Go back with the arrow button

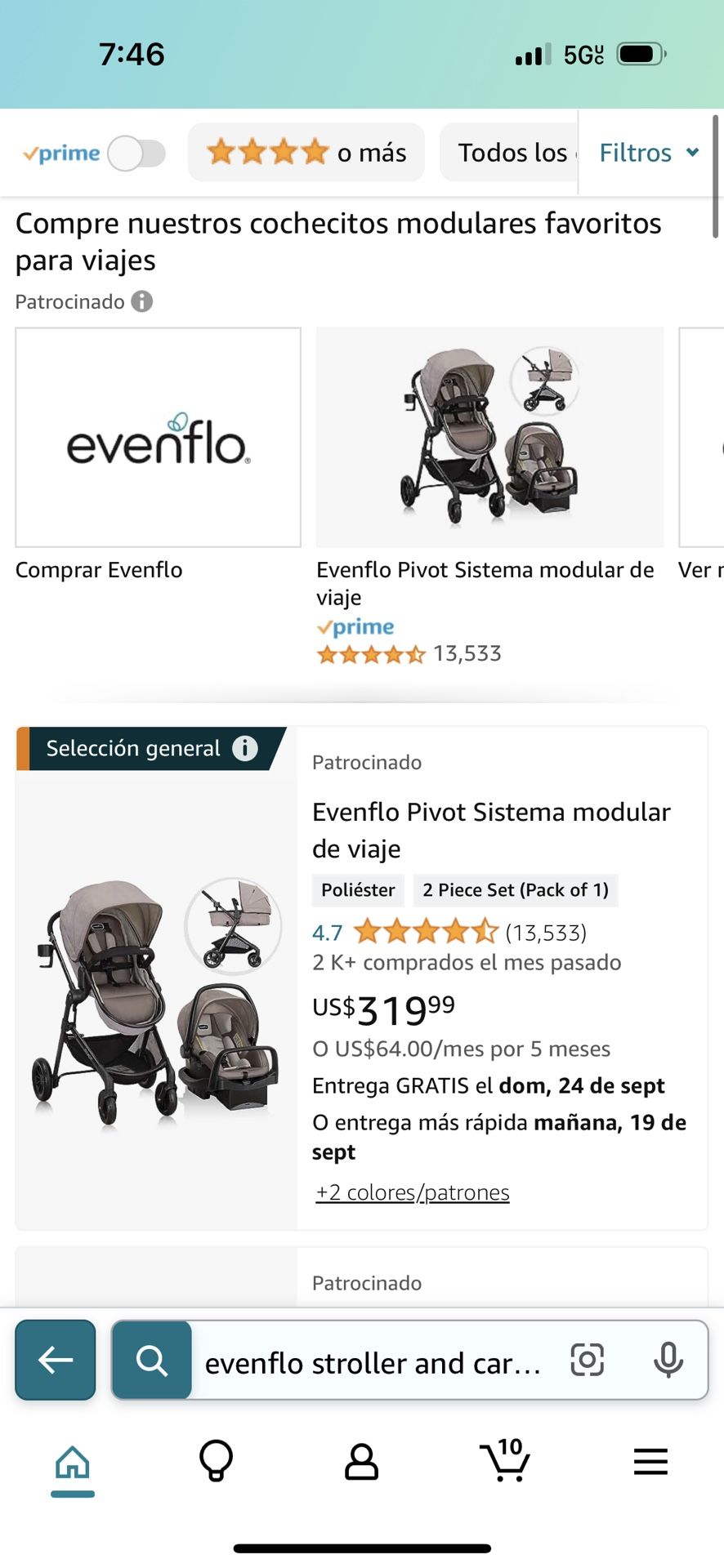pyautogui.click(x=56, y=1360)
